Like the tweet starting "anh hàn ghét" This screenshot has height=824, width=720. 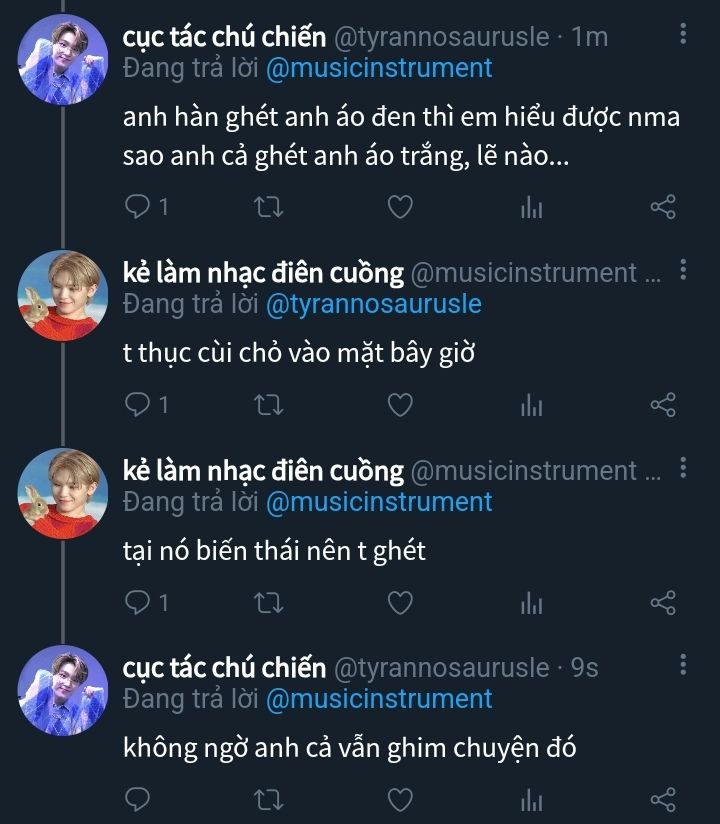click(400, 207)
